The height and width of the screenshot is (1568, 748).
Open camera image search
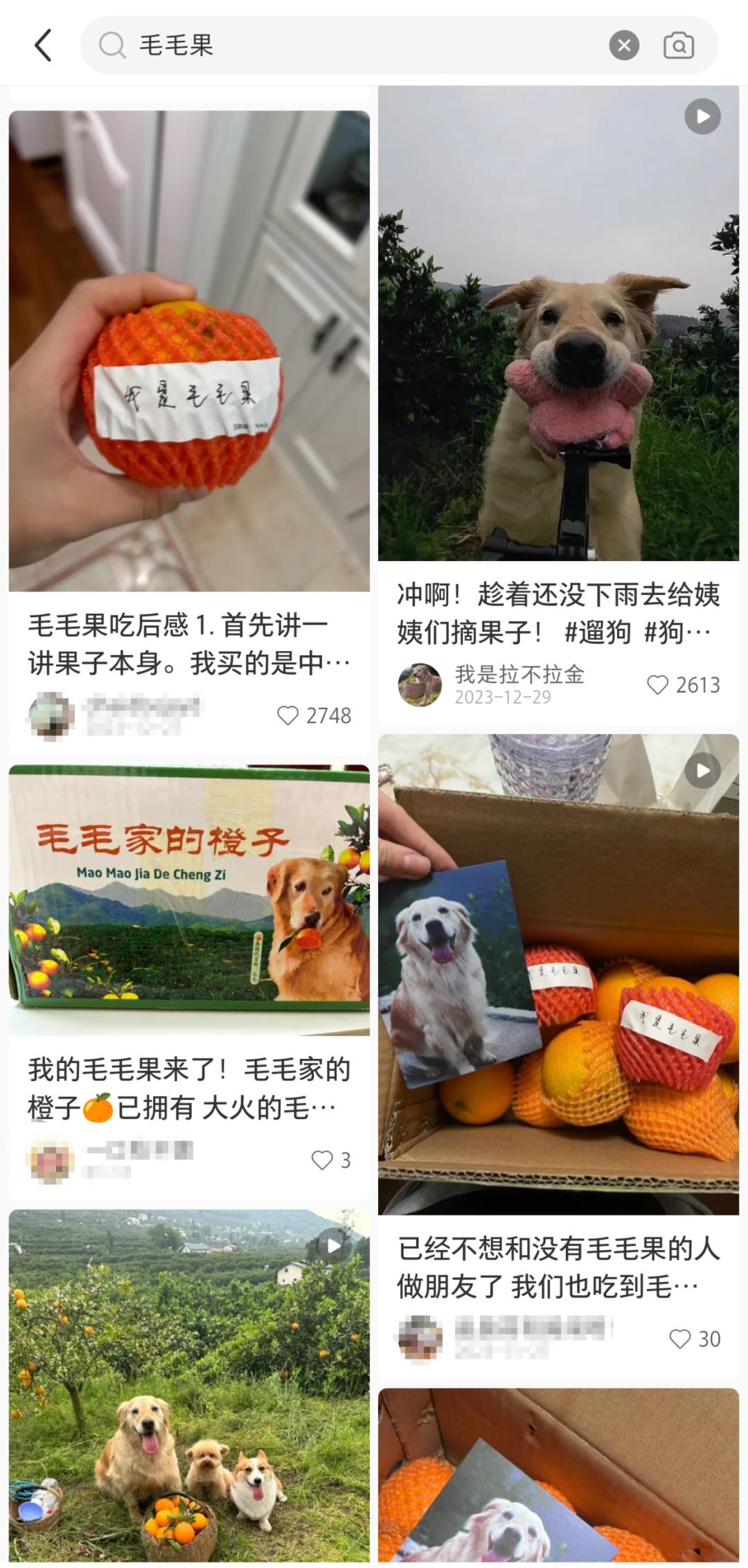click(x=678, y=46)
